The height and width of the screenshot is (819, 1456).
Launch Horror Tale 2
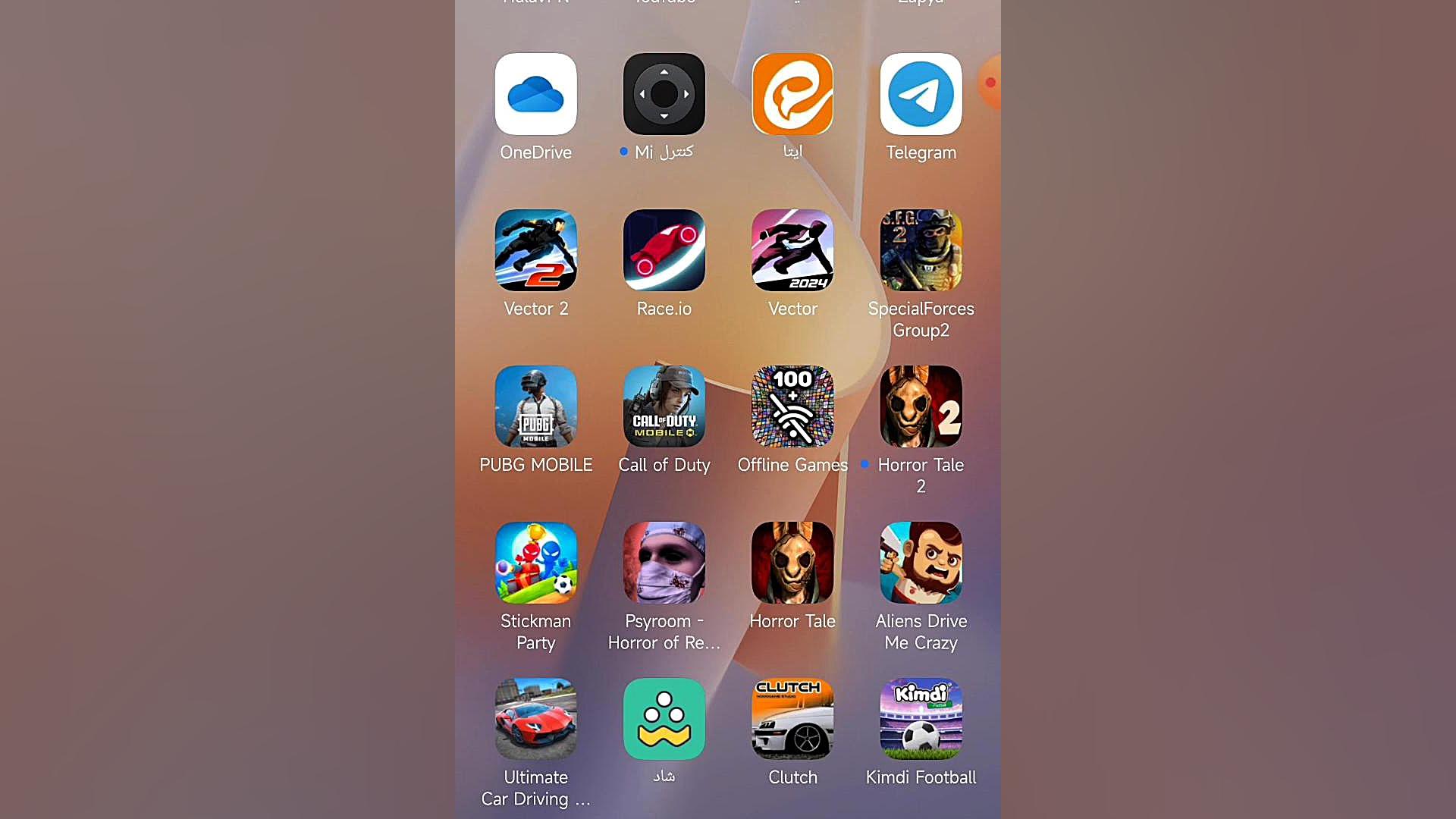tap(921, 406)
